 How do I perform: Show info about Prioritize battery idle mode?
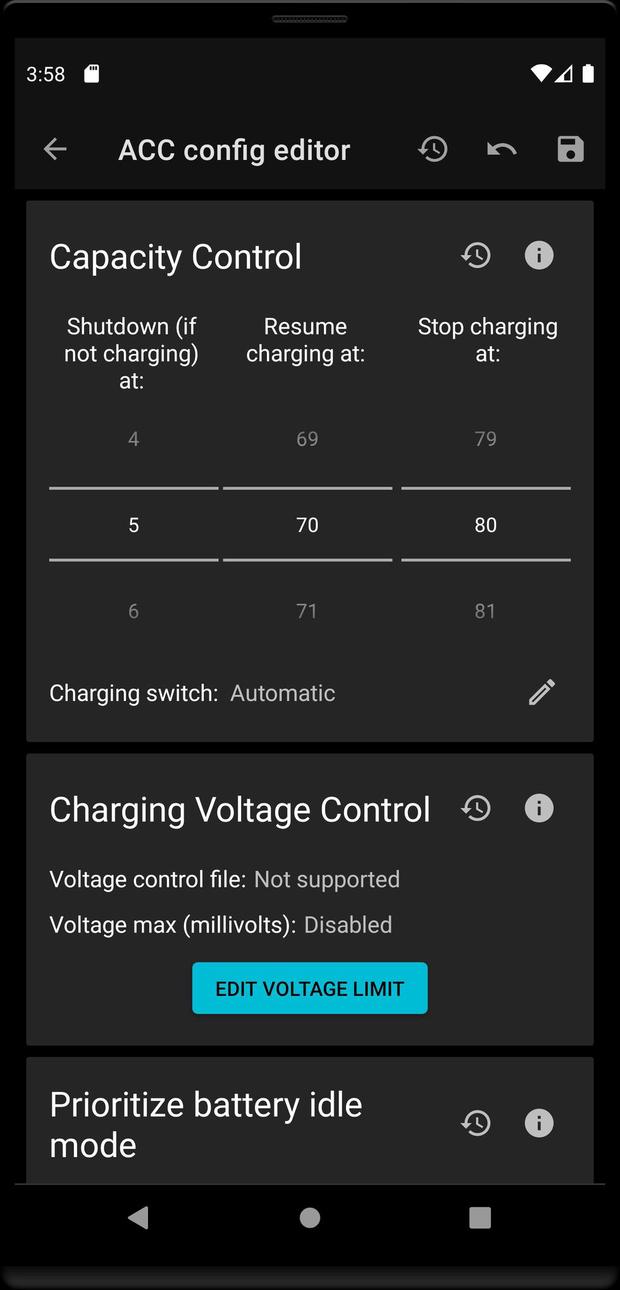tap(539, 1123)
